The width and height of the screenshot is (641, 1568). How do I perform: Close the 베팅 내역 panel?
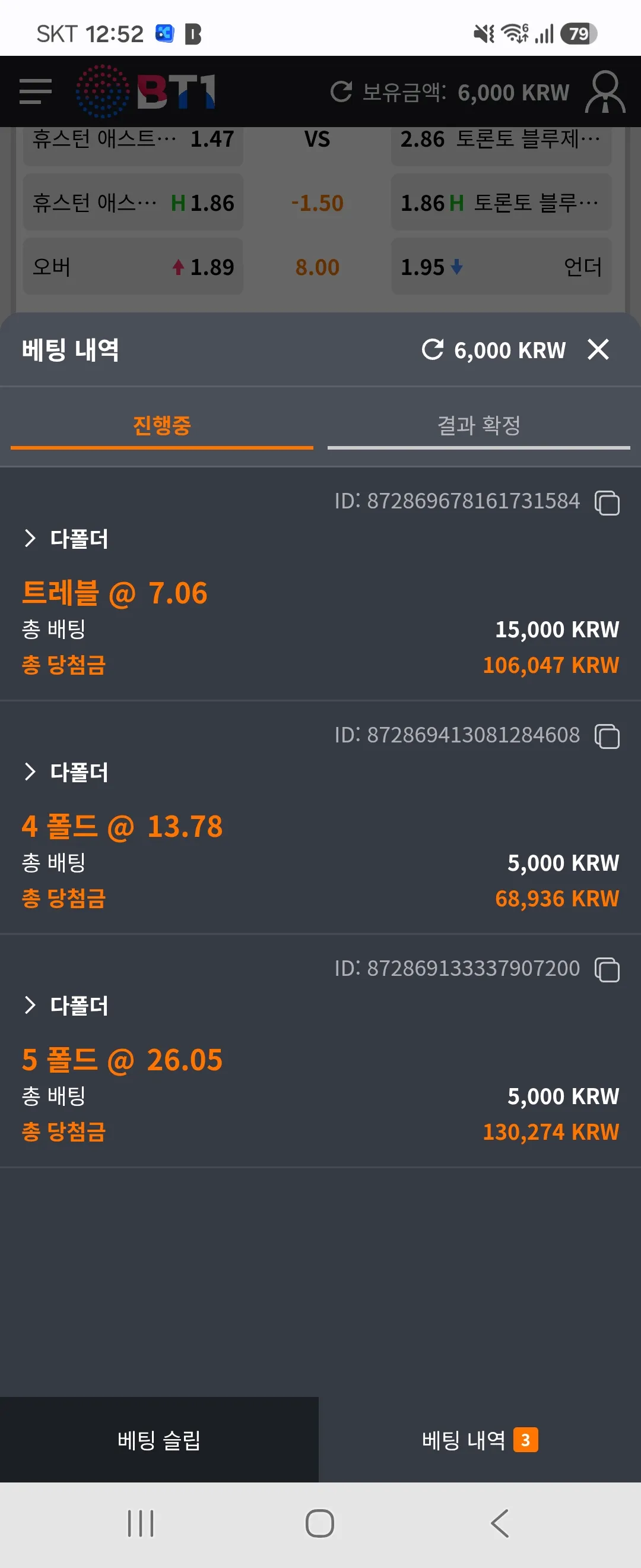point(598,349)
